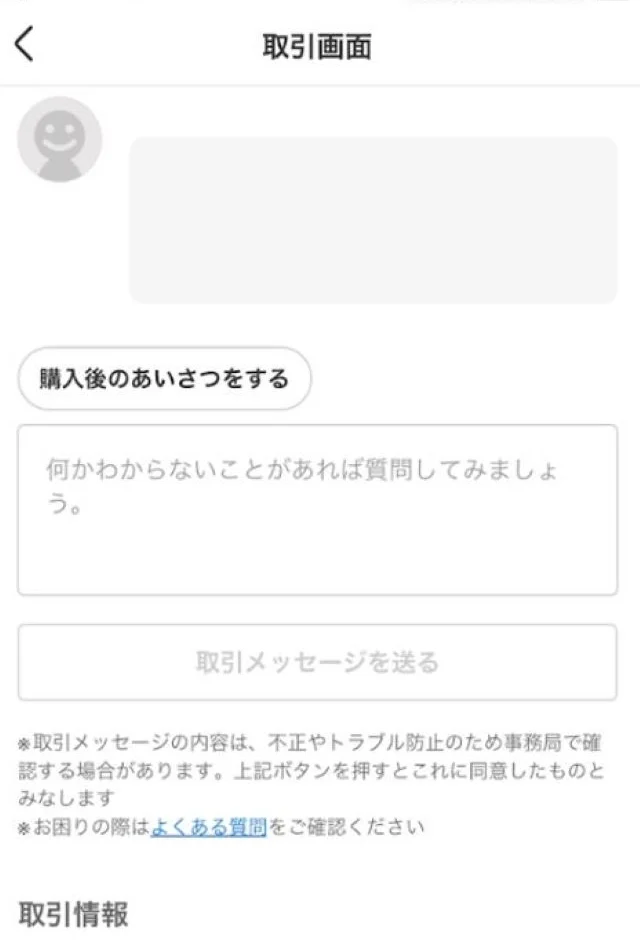Focus the transaction message text field
The height and width of the screenshot is (940, 640).
(x=317, y=509)
